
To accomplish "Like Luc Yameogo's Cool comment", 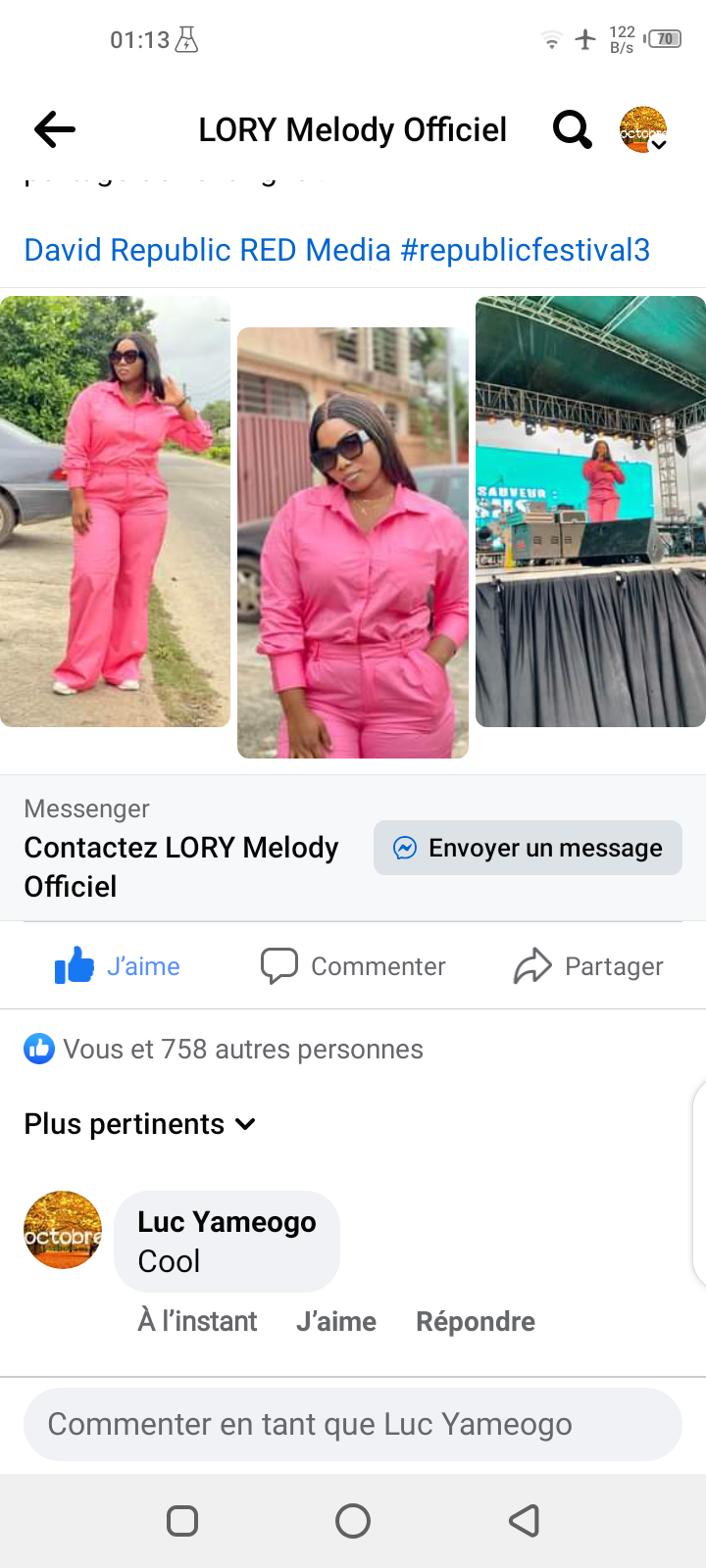I will (x=336, y=1322).
